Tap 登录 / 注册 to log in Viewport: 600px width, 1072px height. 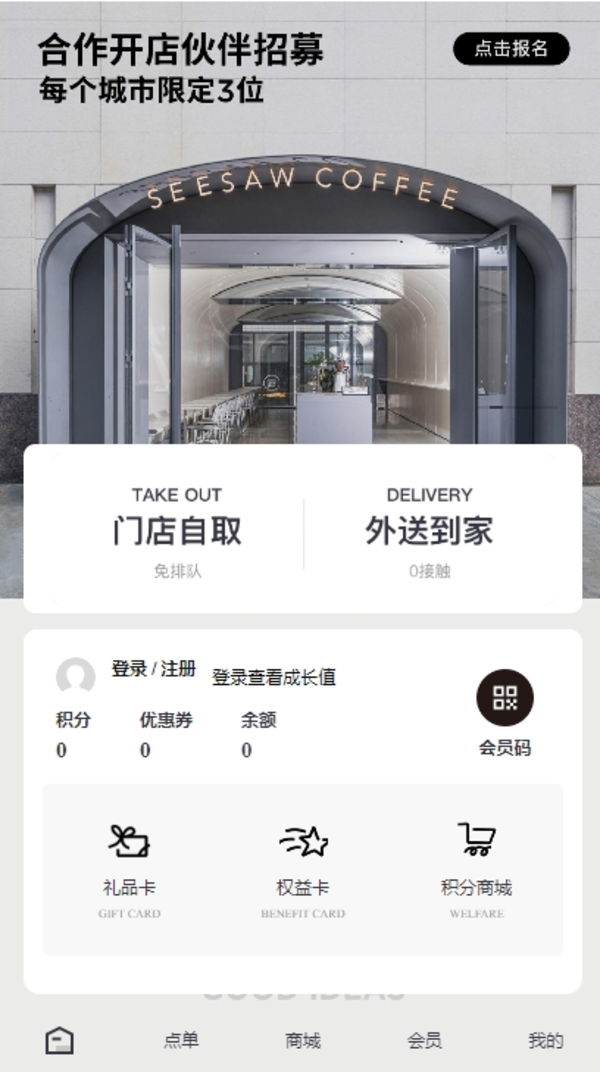pyautogui.click(x=153, y=669)
